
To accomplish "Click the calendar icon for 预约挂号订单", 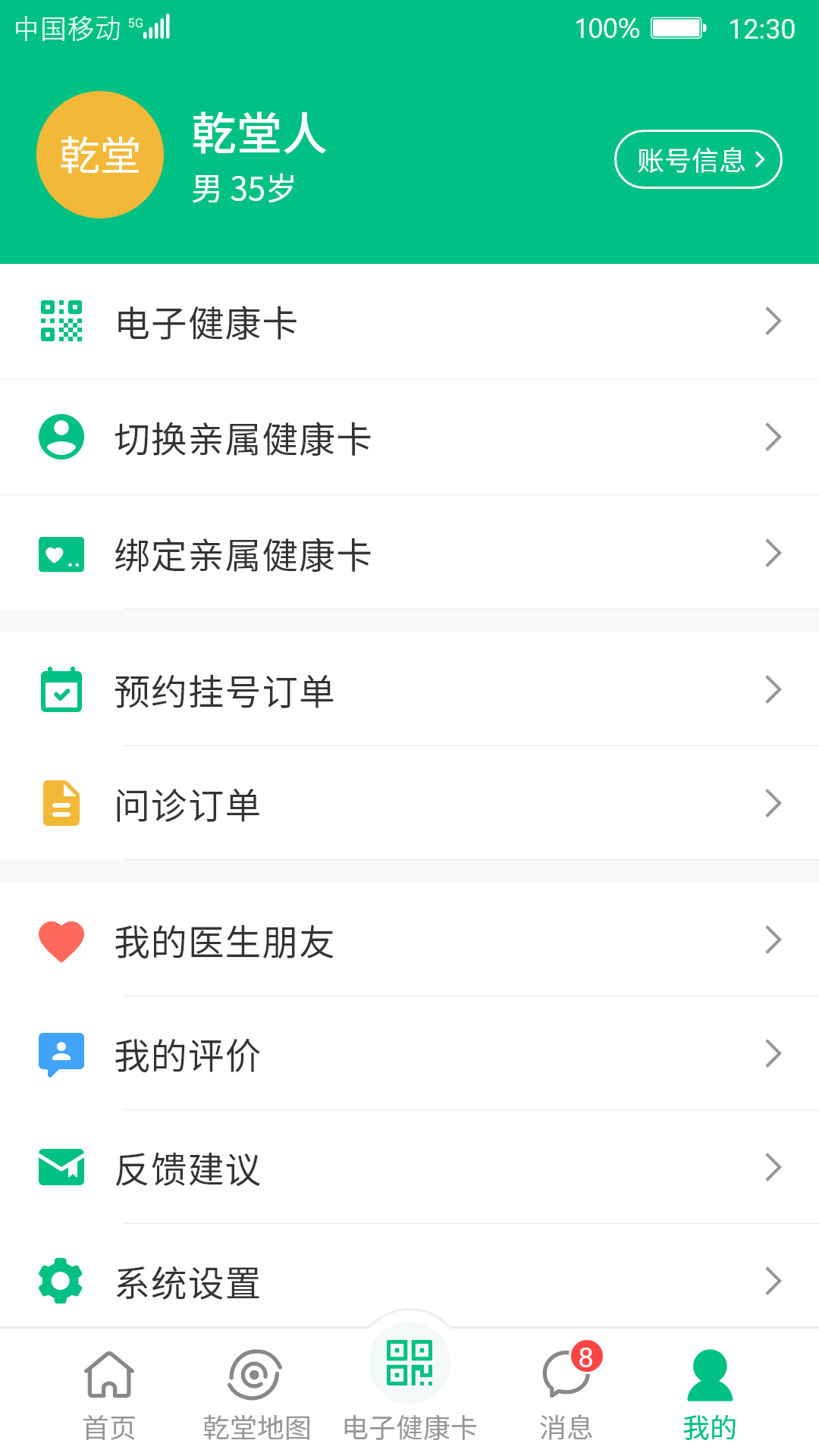I will tap(61, 690).
